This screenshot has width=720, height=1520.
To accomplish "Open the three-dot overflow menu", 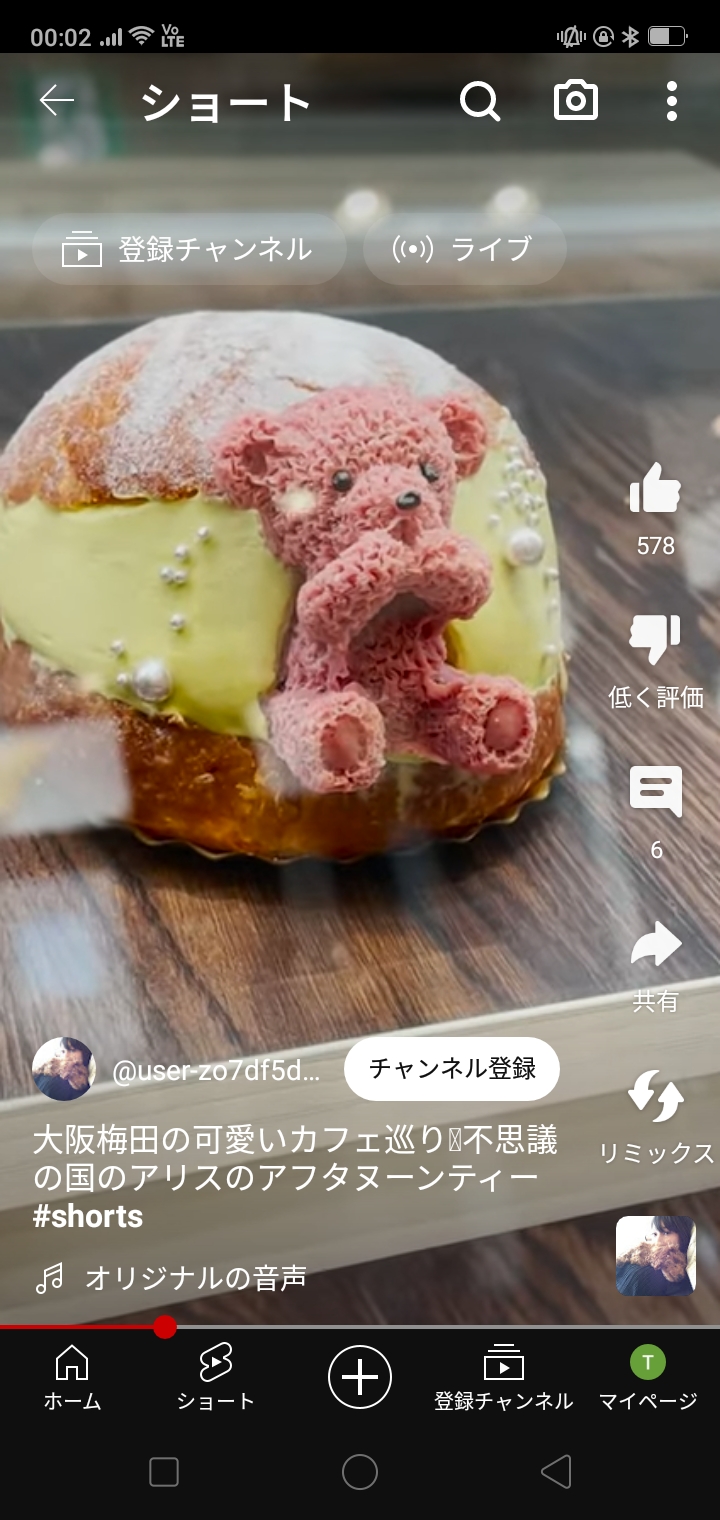I will [x=671, y=101].
